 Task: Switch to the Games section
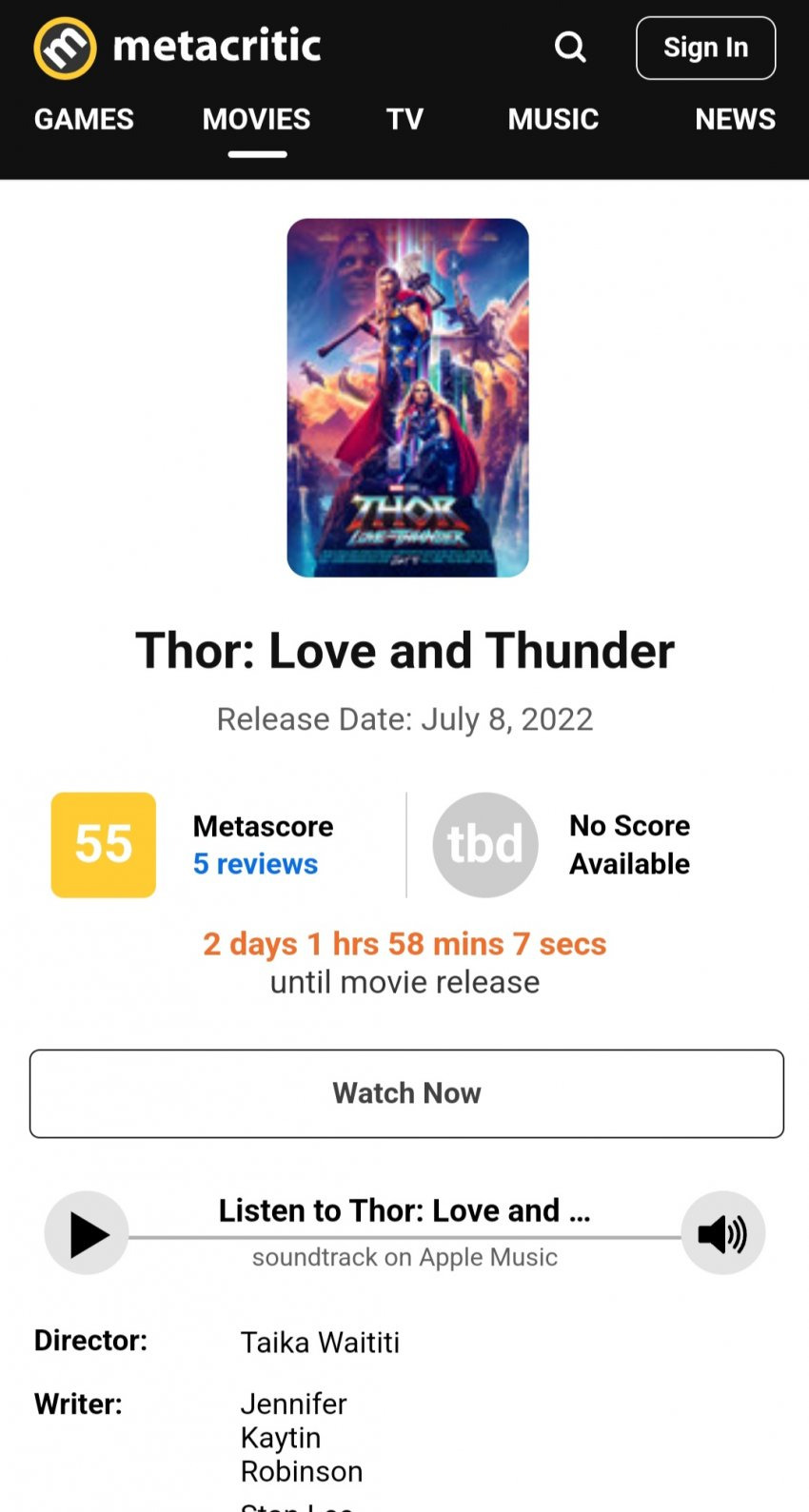[x=84, y=119]
